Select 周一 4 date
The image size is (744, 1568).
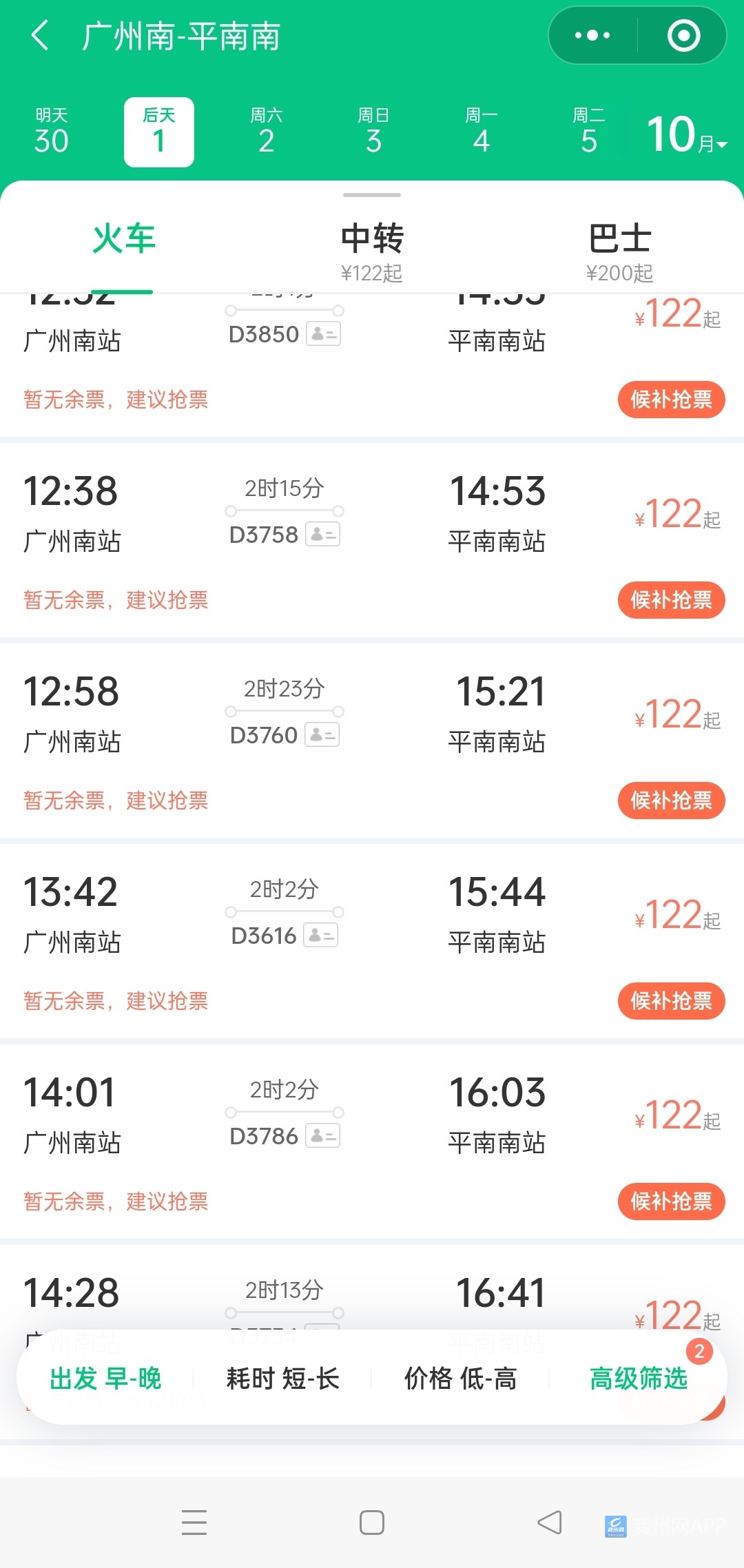click(x=481, y=132)
